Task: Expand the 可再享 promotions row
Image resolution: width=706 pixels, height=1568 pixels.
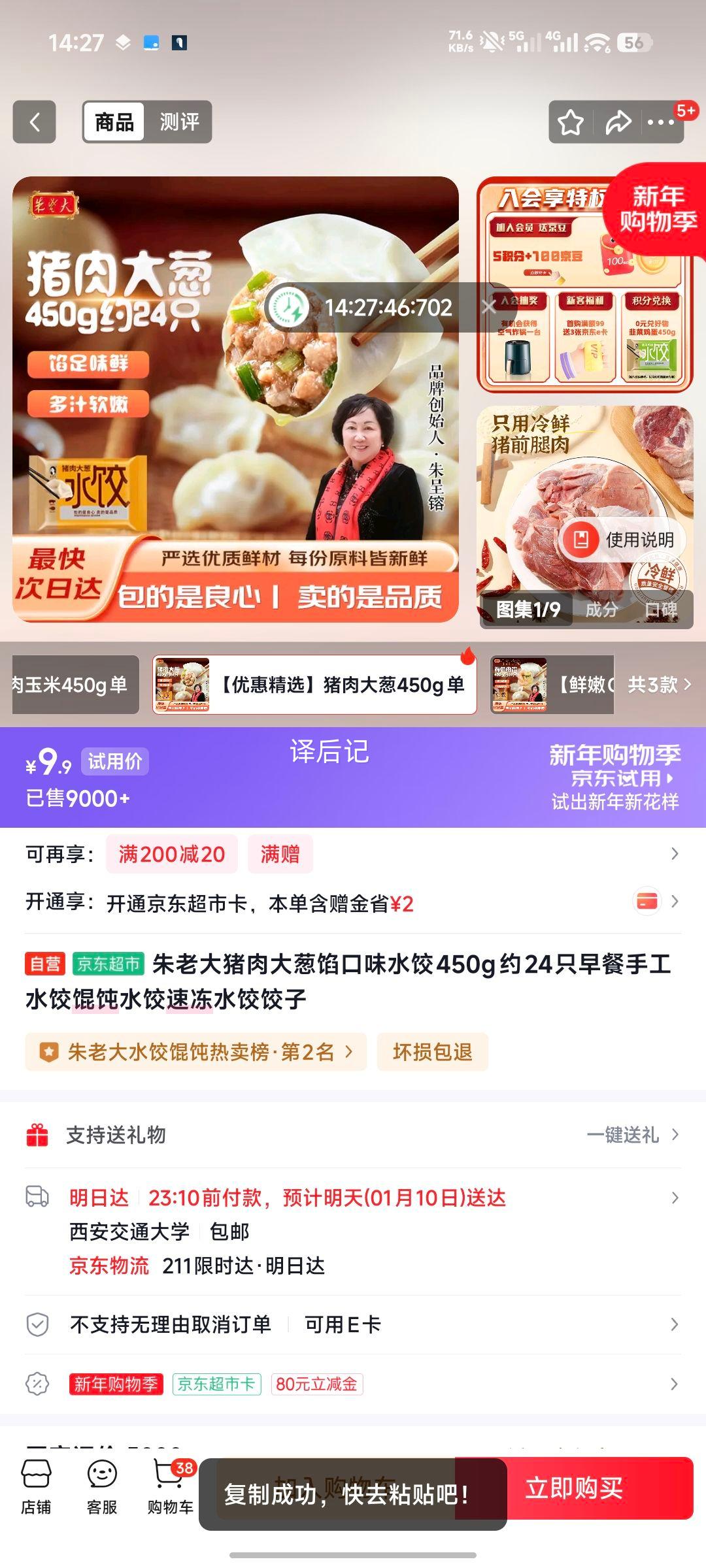Action: [677, 853]
